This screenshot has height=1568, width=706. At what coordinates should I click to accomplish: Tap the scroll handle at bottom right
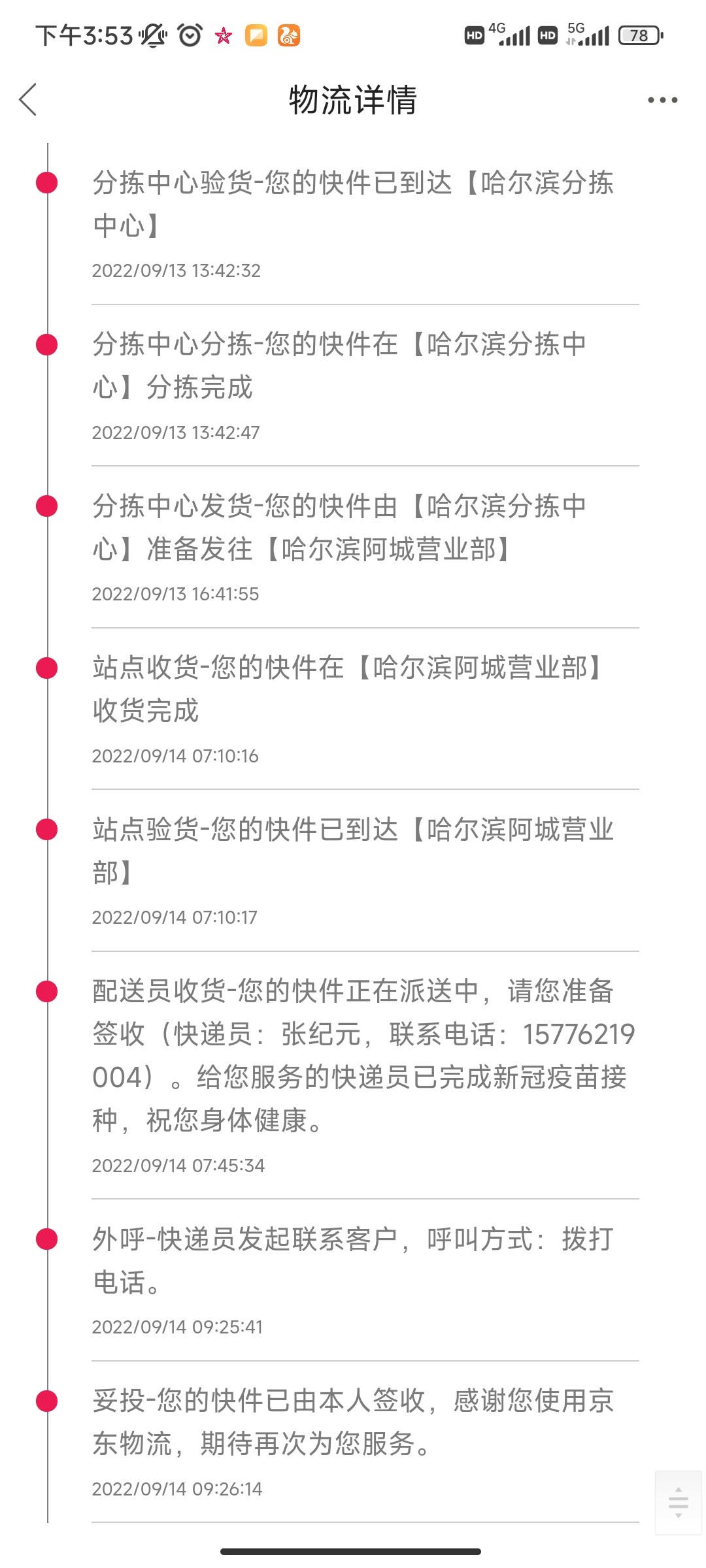679,1502
